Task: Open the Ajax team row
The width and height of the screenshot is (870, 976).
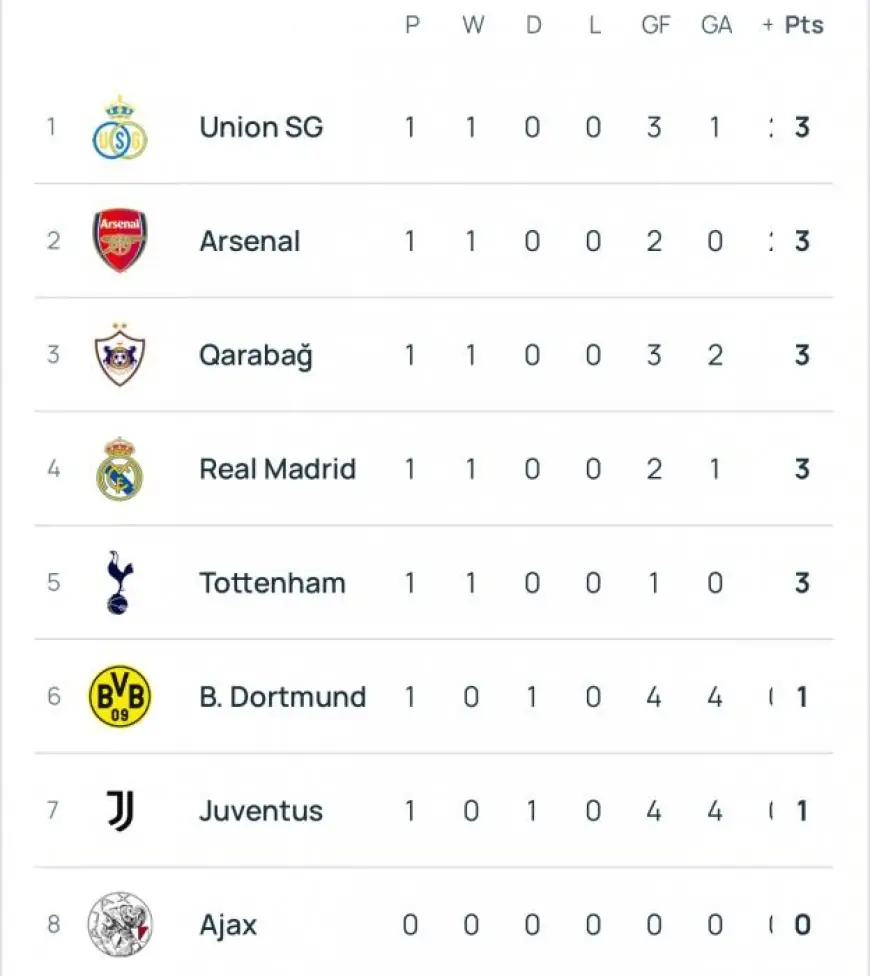Action: point(228,925)
